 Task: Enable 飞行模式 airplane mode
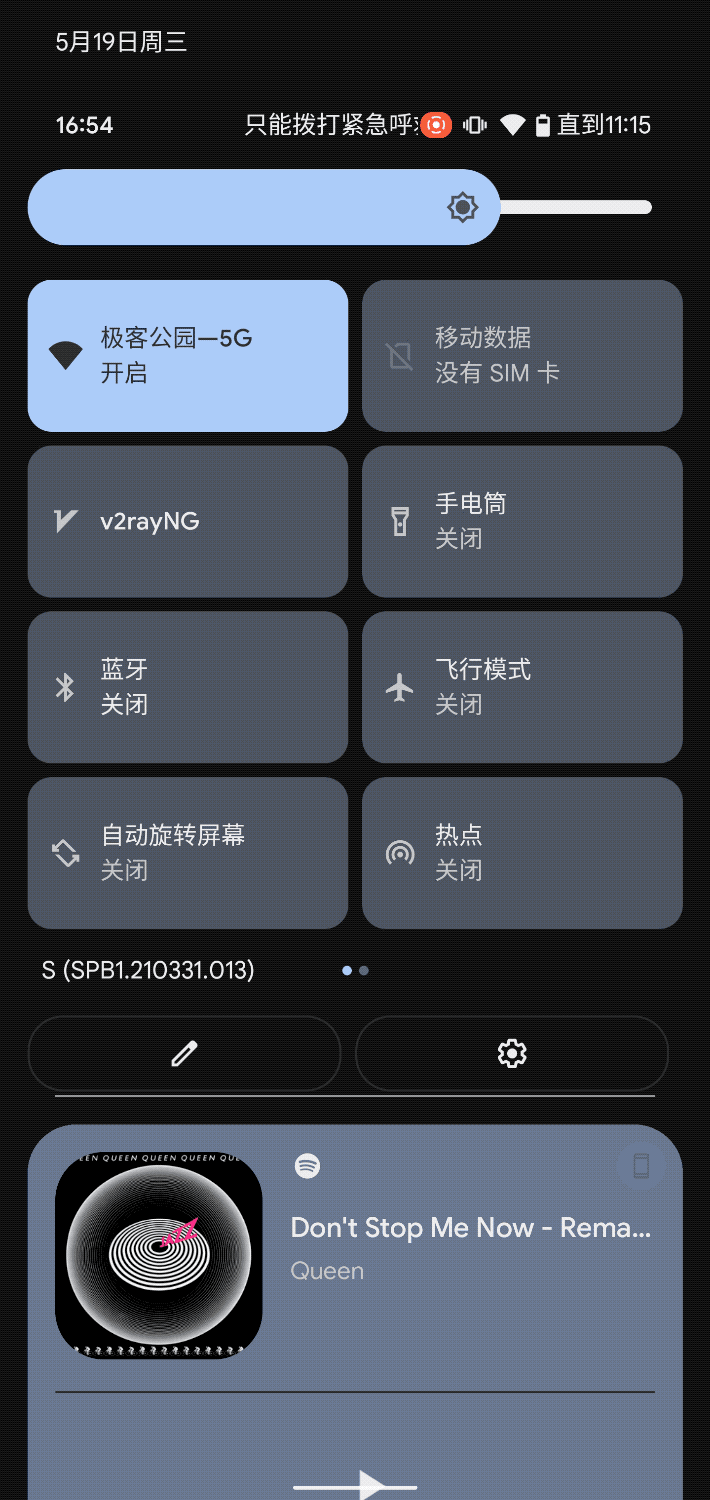coord(522,687)
